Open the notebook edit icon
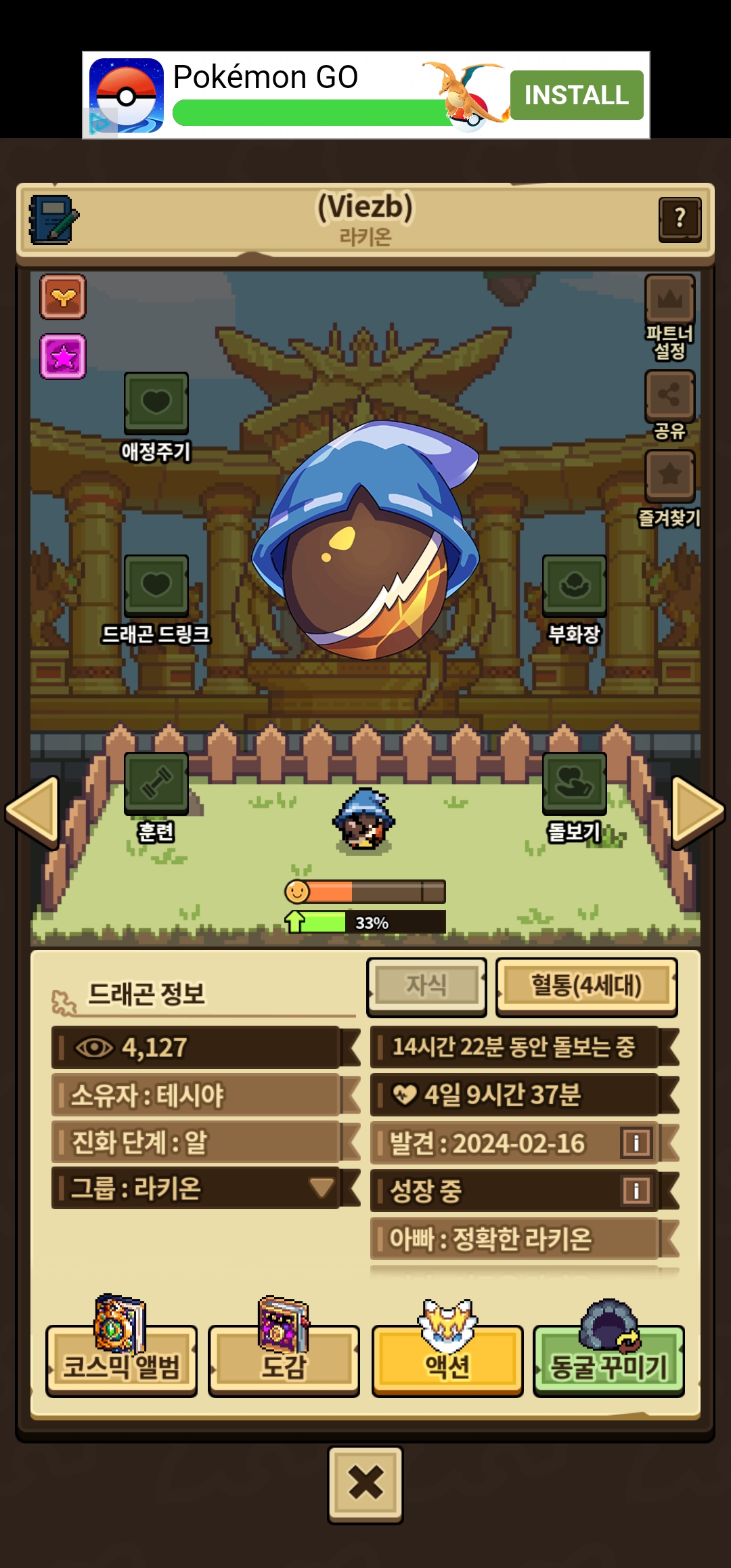Image resolution: width=731 pixels, height=1568 pixels. coord(53,220)
